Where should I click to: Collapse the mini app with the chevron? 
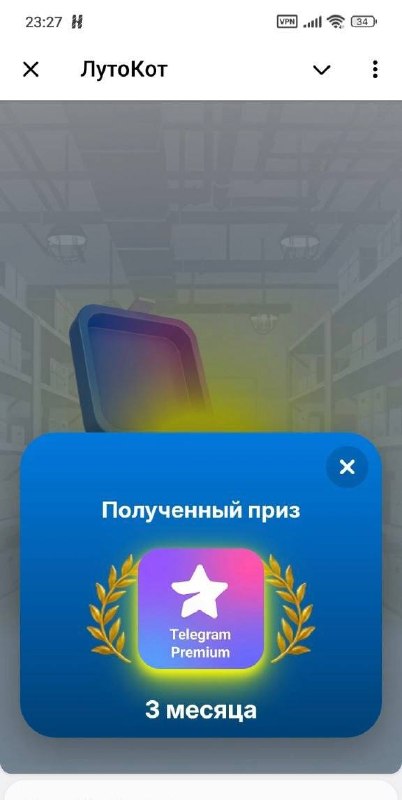321,70
